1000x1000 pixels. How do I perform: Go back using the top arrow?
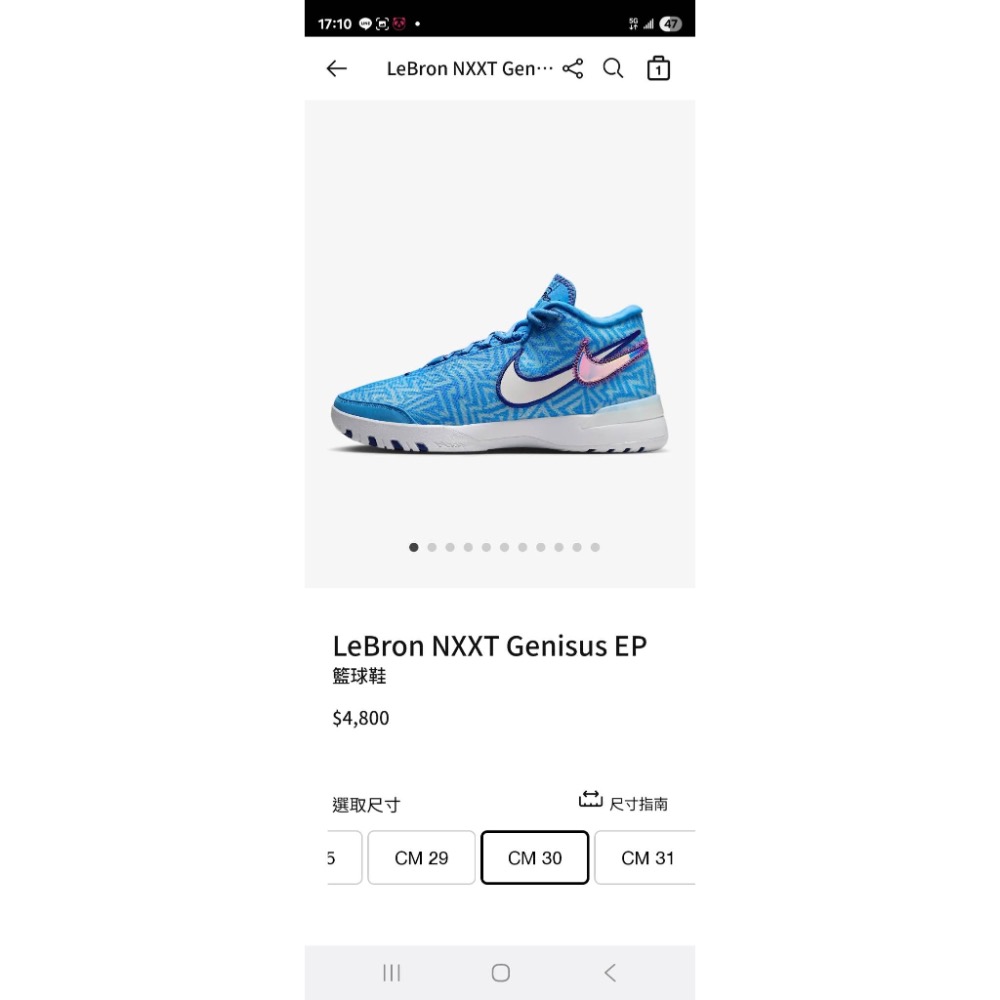click(336, 68)
